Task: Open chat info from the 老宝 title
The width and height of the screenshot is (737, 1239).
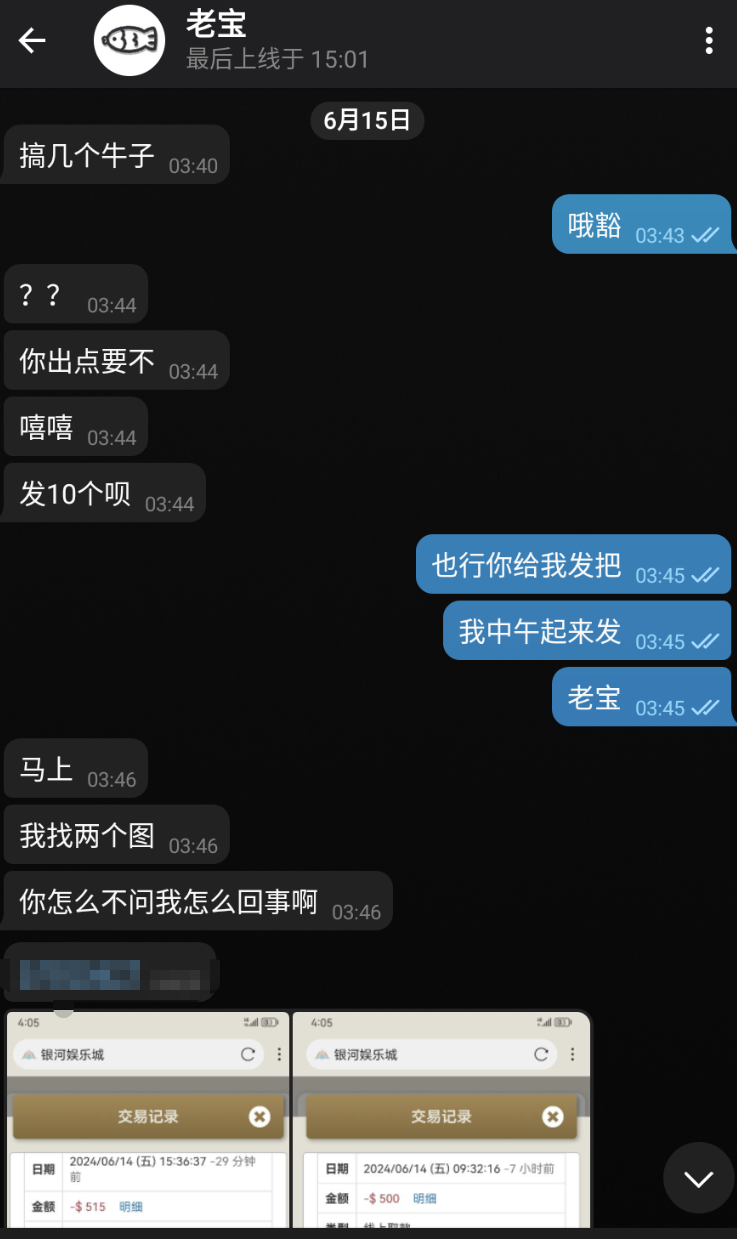Action: pyautogui.click(x=216, y=24)
